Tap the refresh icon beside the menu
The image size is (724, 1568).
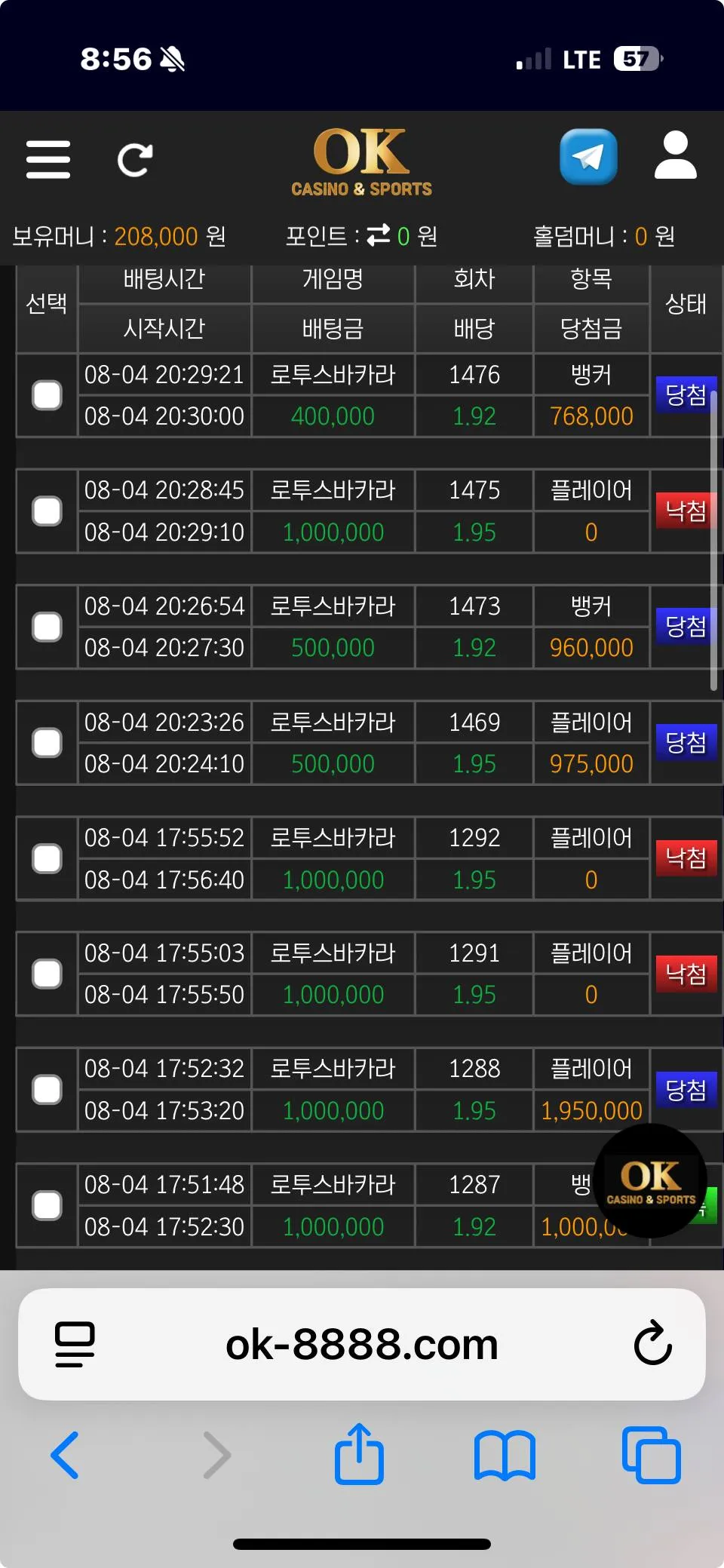pos(135,160)
